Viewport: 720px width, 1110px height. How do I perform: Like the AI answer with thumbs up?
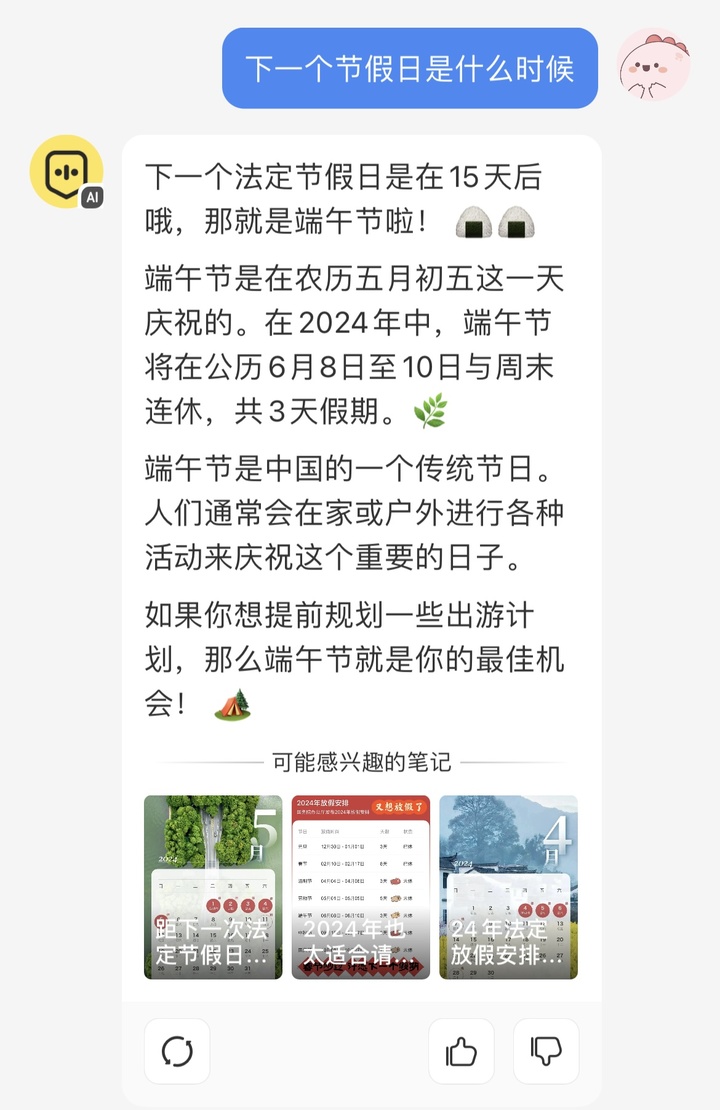pos(461,1051)
